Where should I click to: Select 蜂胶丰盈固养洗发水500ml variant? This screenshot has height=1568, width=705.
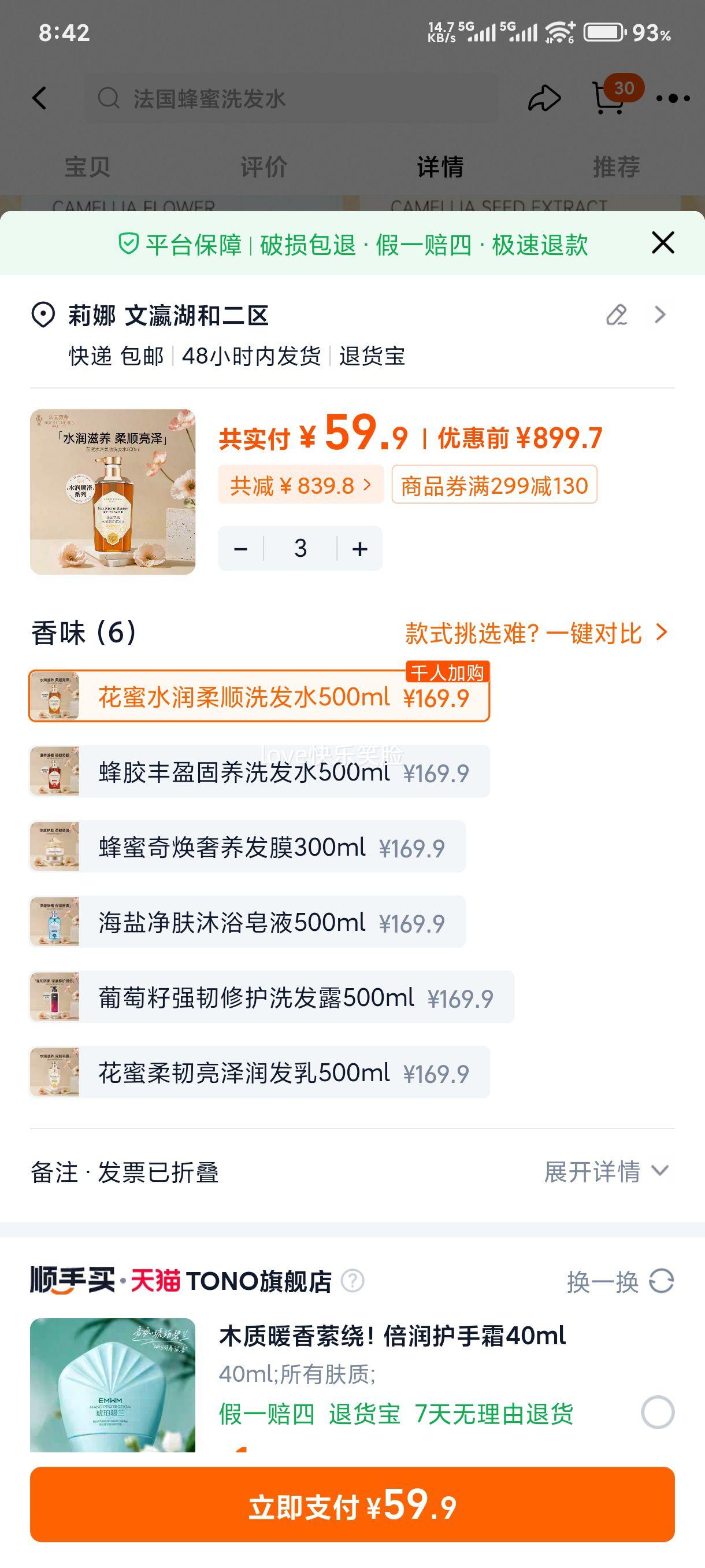[258, 771]
